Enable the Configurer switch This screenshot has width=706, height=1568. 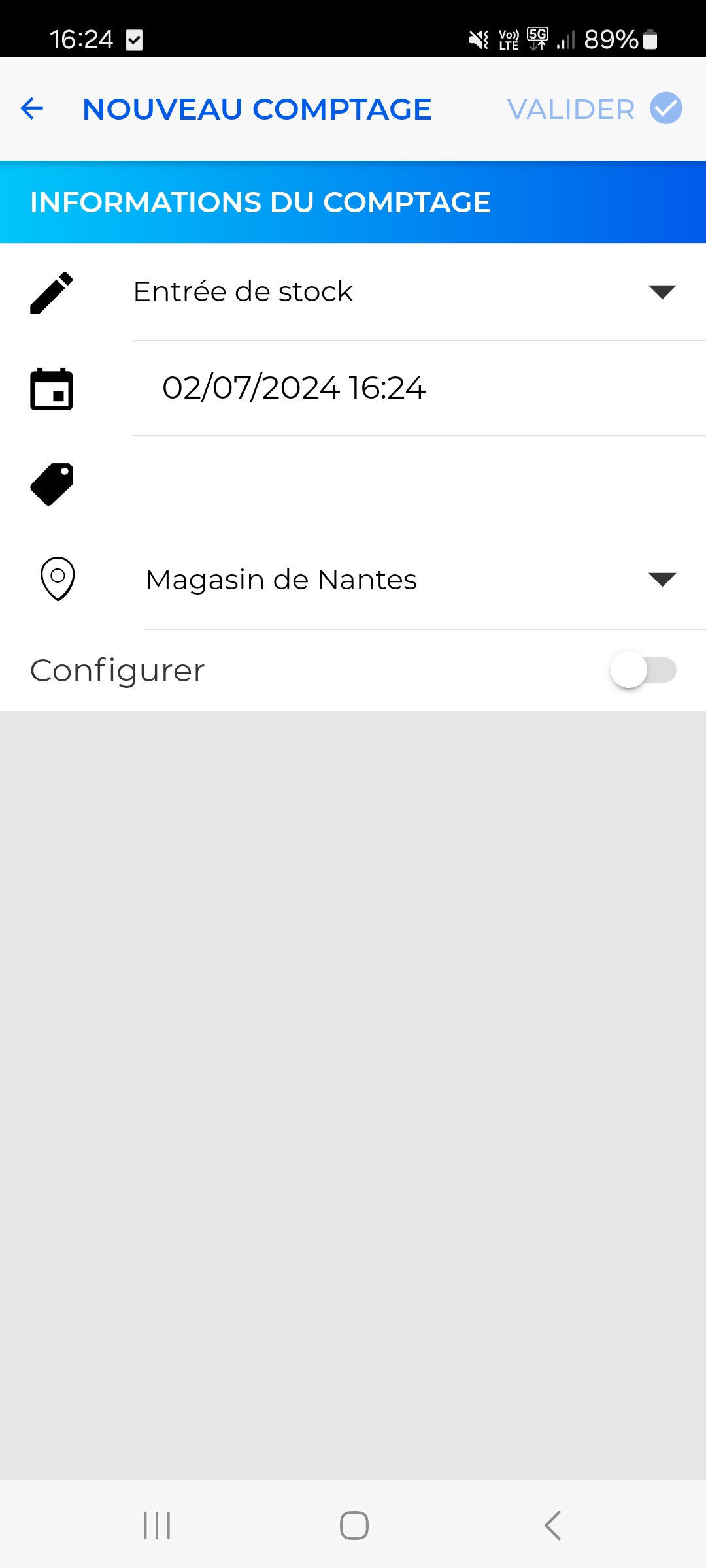click(x=643, y=670)
